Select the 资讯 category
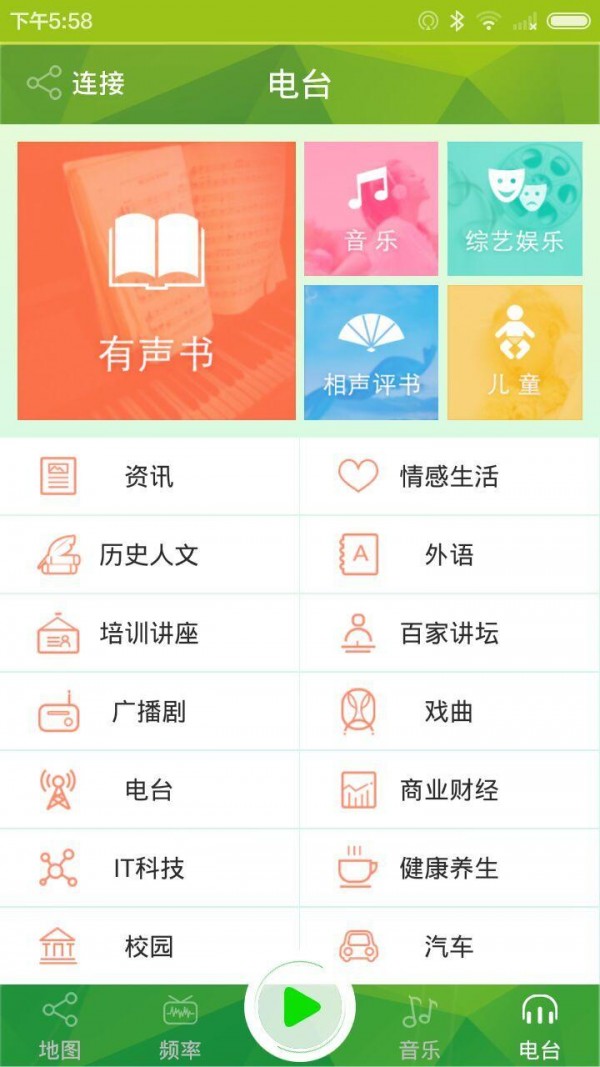The image size is (600, 1067). pos(149,477)
